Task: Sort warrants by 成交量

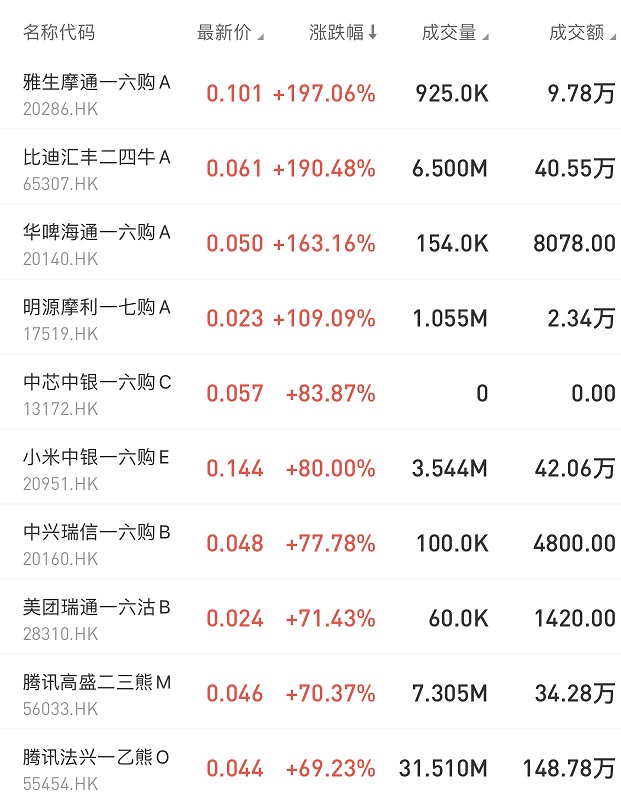Action: [x=454, y=33]
